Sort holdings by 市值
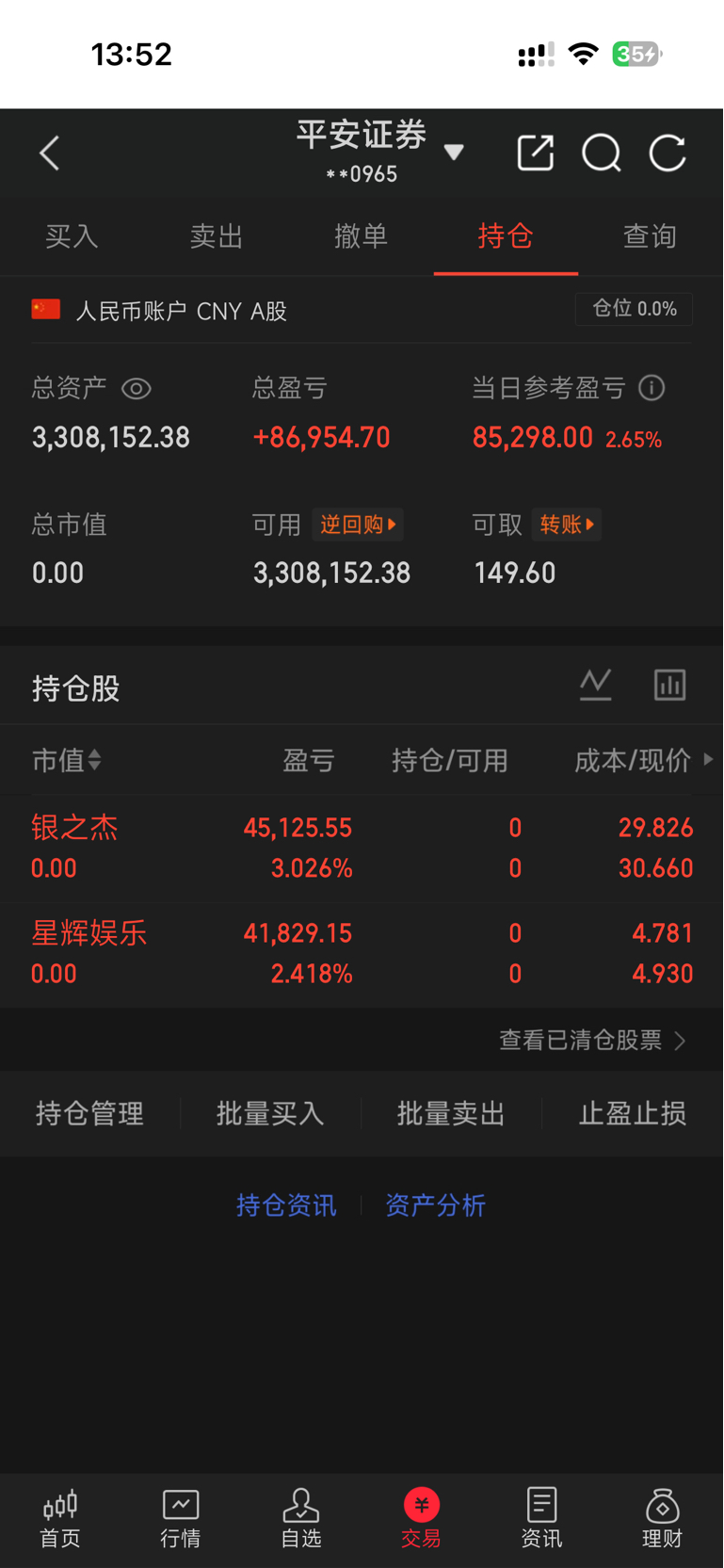724x1568 pixels. [x=66, y=760]
